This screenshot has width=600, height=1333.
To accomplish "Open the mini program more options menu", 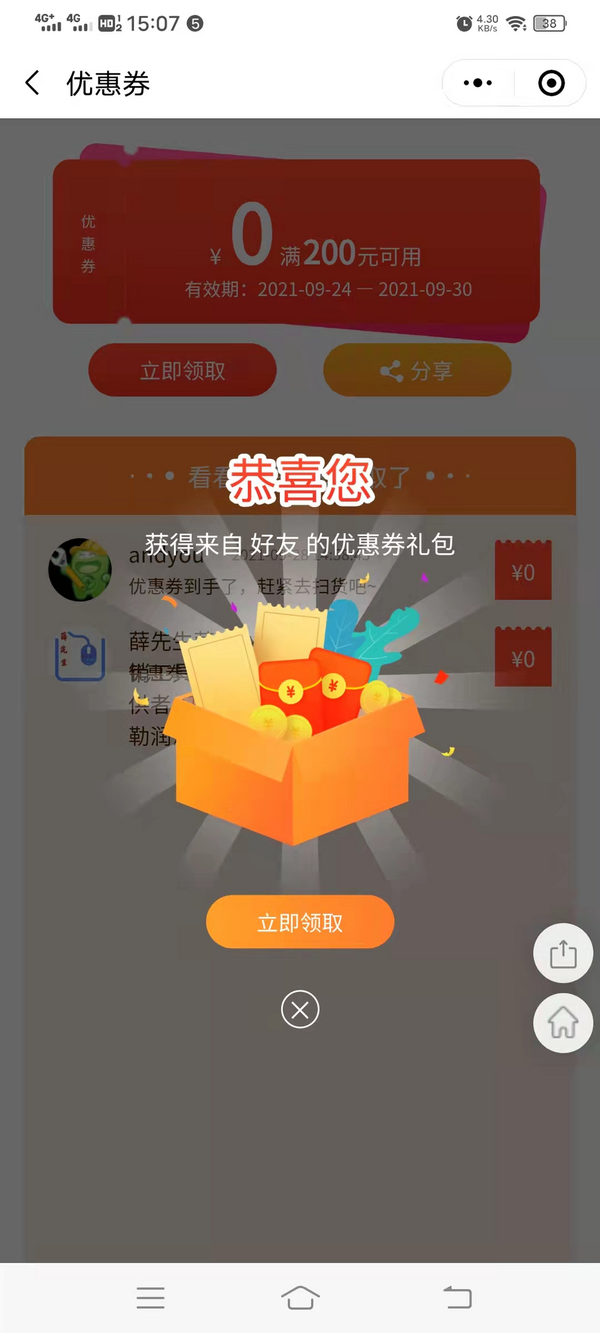I will point(479,83).
